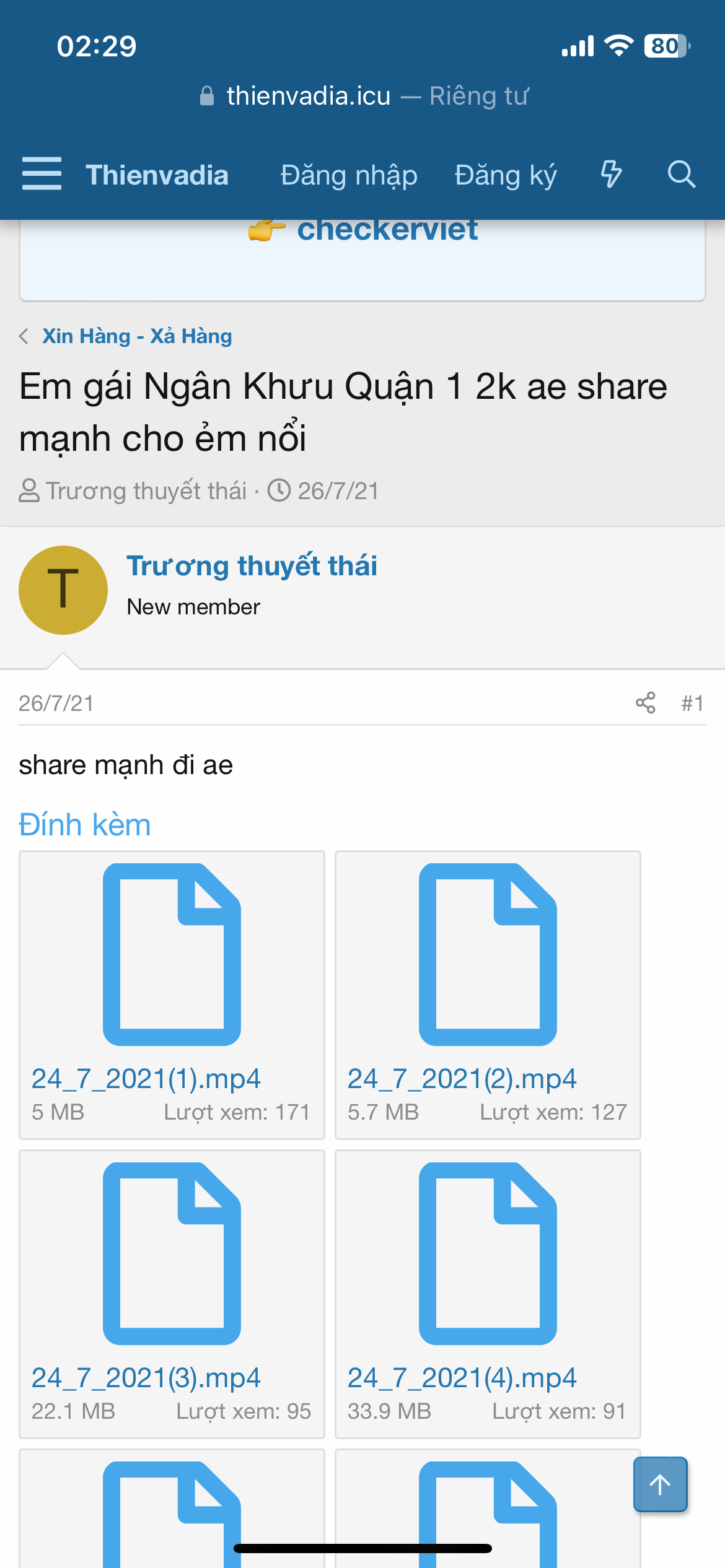Click the Thienvadia site title
Screen dimensions: 725x1568
[x=157, y=175]
